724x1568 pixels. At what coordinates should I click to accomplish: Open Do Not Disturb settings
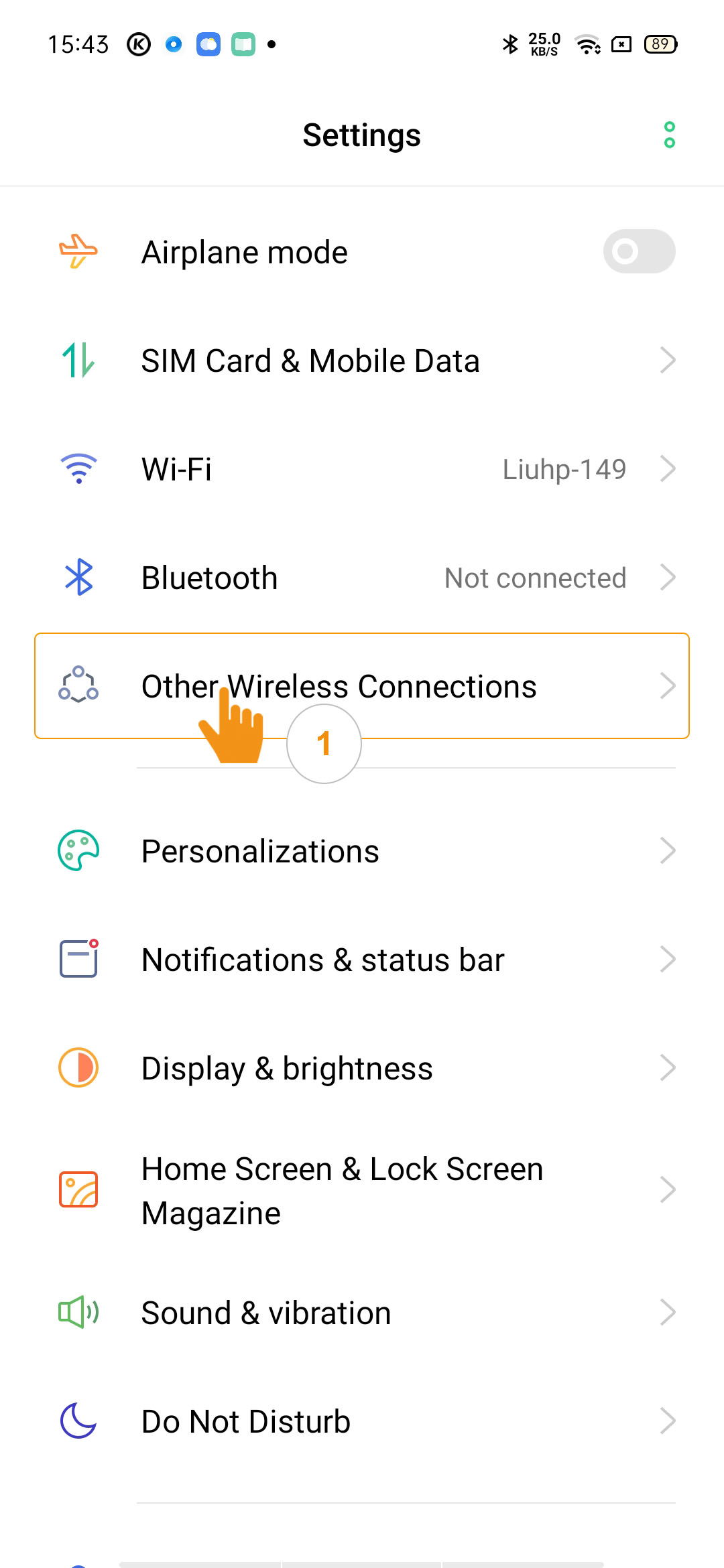click(x=362, y=1421)
